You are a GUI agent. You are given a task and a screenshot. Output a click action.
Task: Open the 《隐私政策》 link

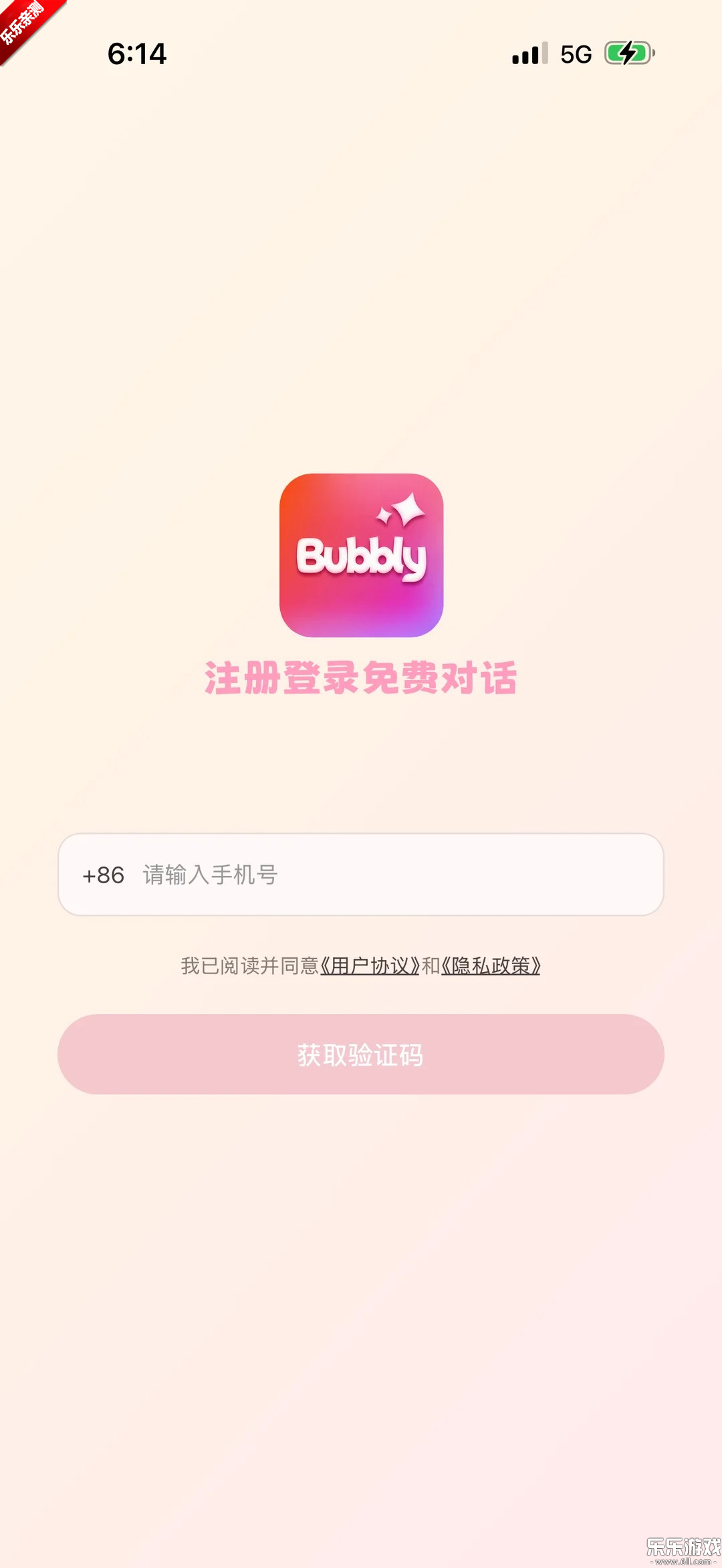(x=491, y=966)
